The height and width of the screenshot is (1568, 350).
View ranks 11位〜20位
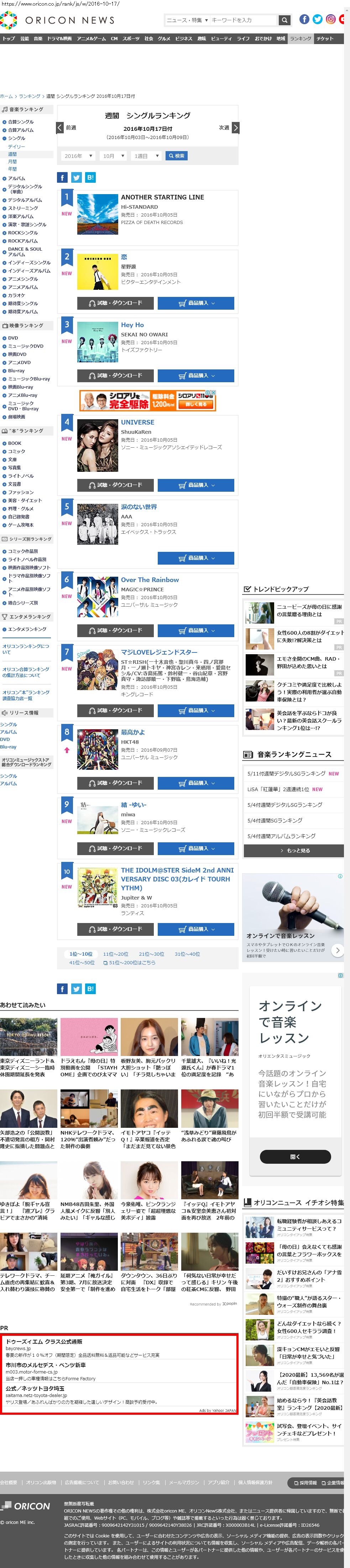[115, 954]
